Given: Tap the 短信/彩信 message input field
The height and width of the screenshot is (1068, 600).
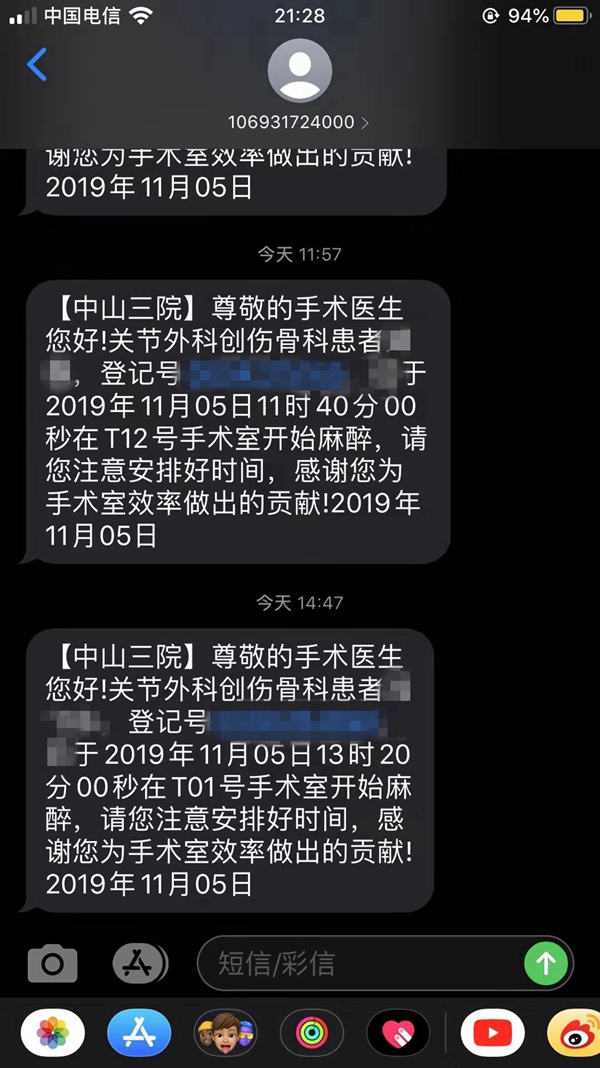Looking at the screenshot, I should click(360, 964).
